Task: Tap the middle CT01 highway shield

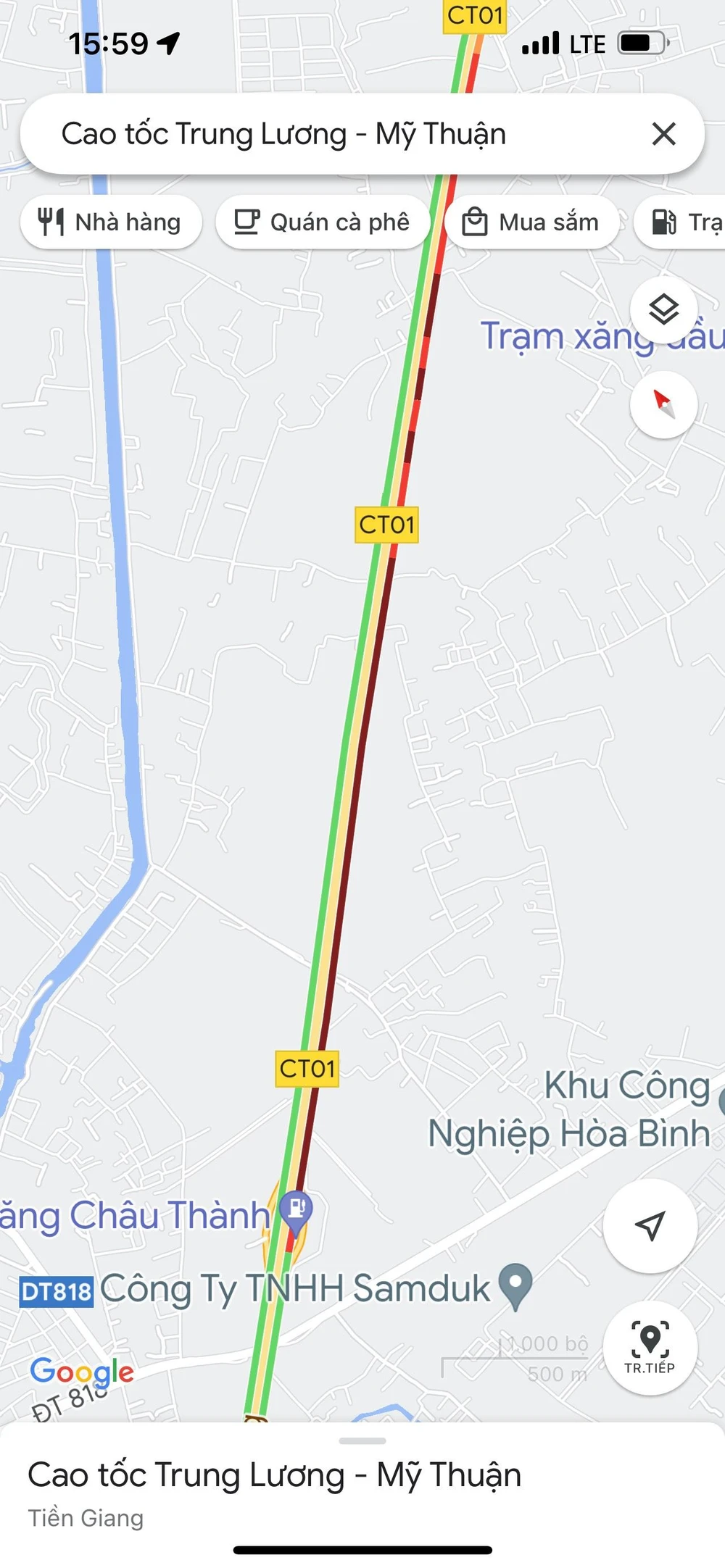Action: coord(389,524)
